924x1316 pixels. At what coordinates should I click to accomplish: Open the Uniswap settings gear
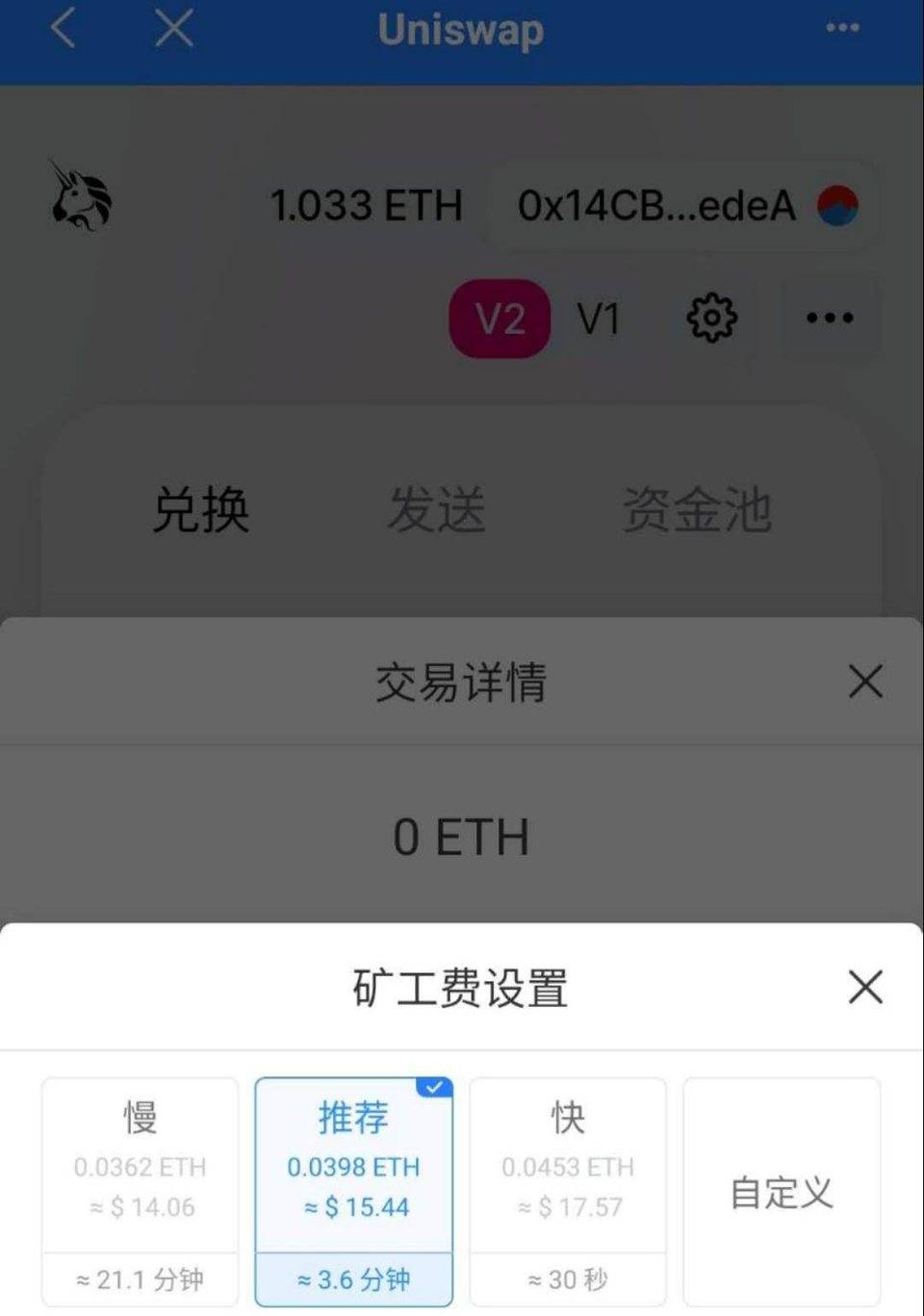[x=710, y=318]
